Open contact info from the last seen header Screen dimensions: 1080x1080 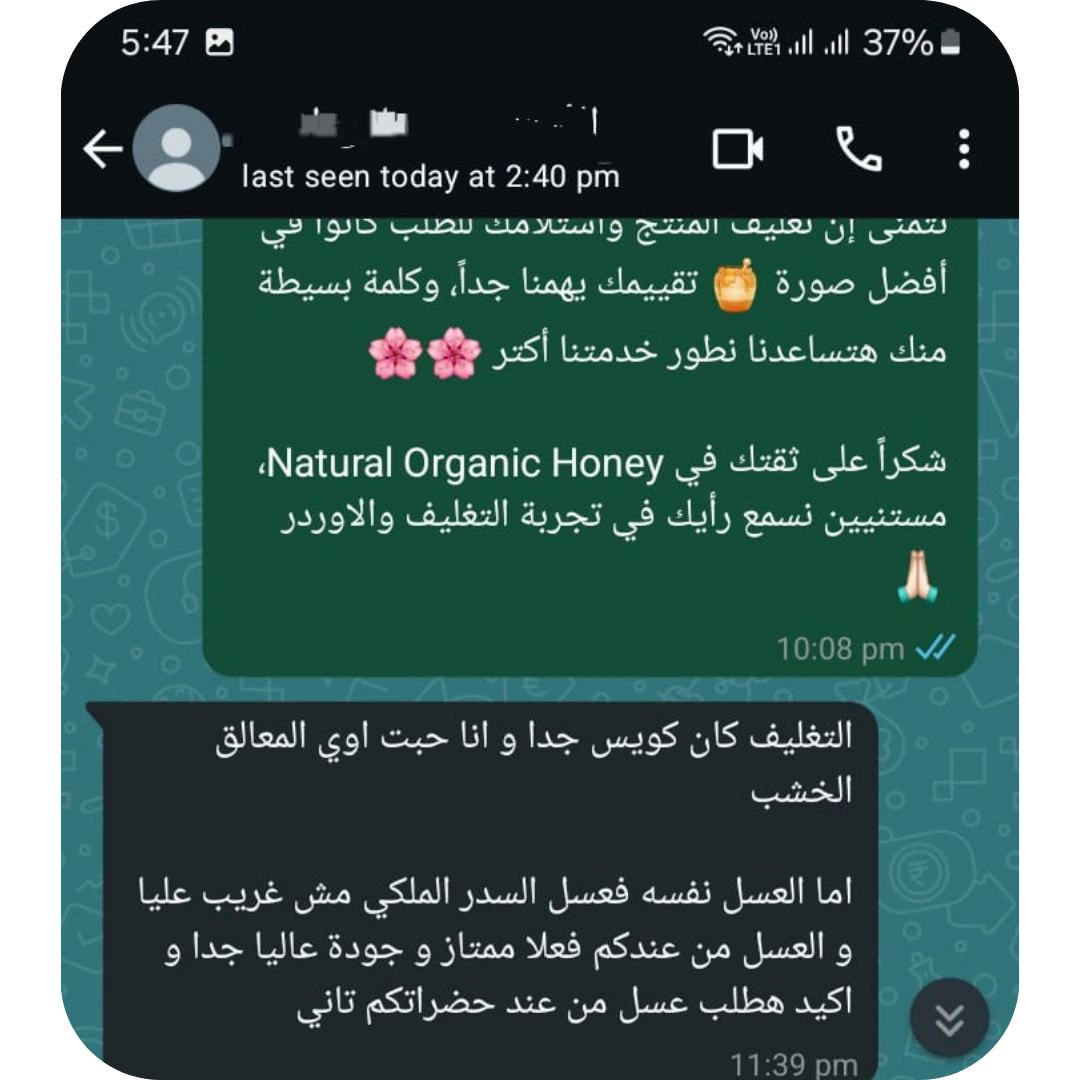430,177
